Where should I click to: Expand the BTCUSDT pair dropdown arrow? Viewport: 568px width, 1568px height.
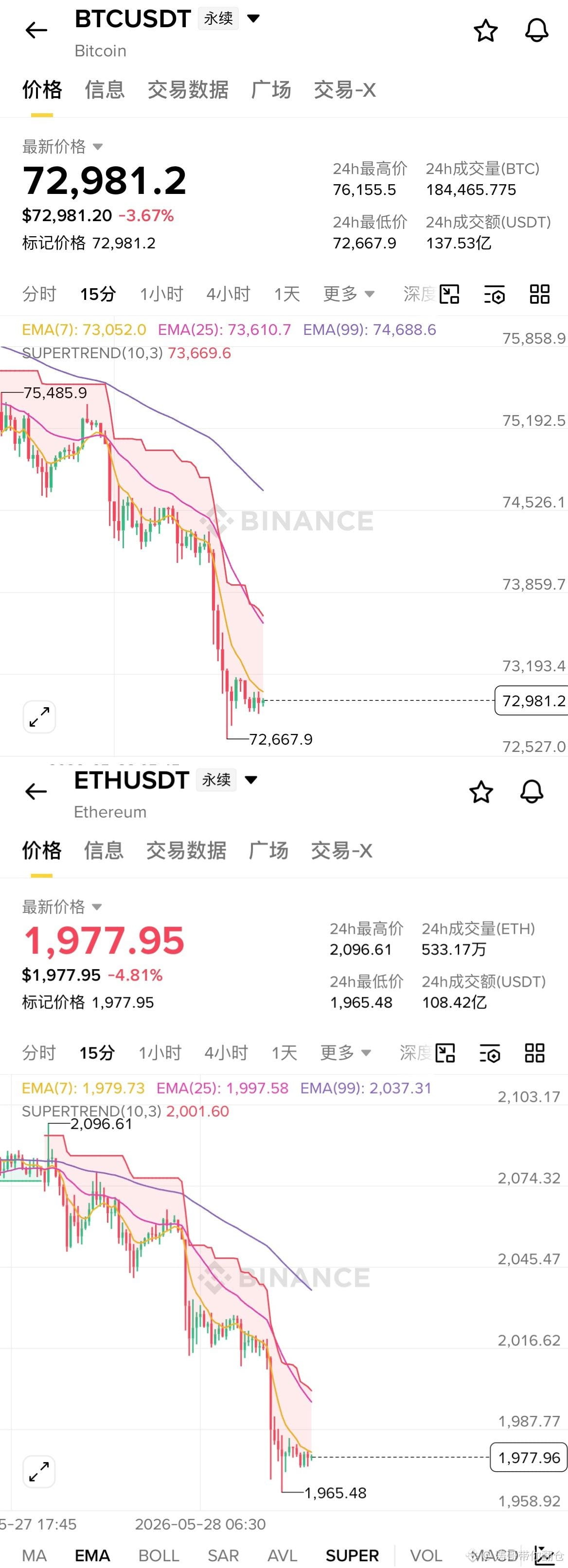254,18
